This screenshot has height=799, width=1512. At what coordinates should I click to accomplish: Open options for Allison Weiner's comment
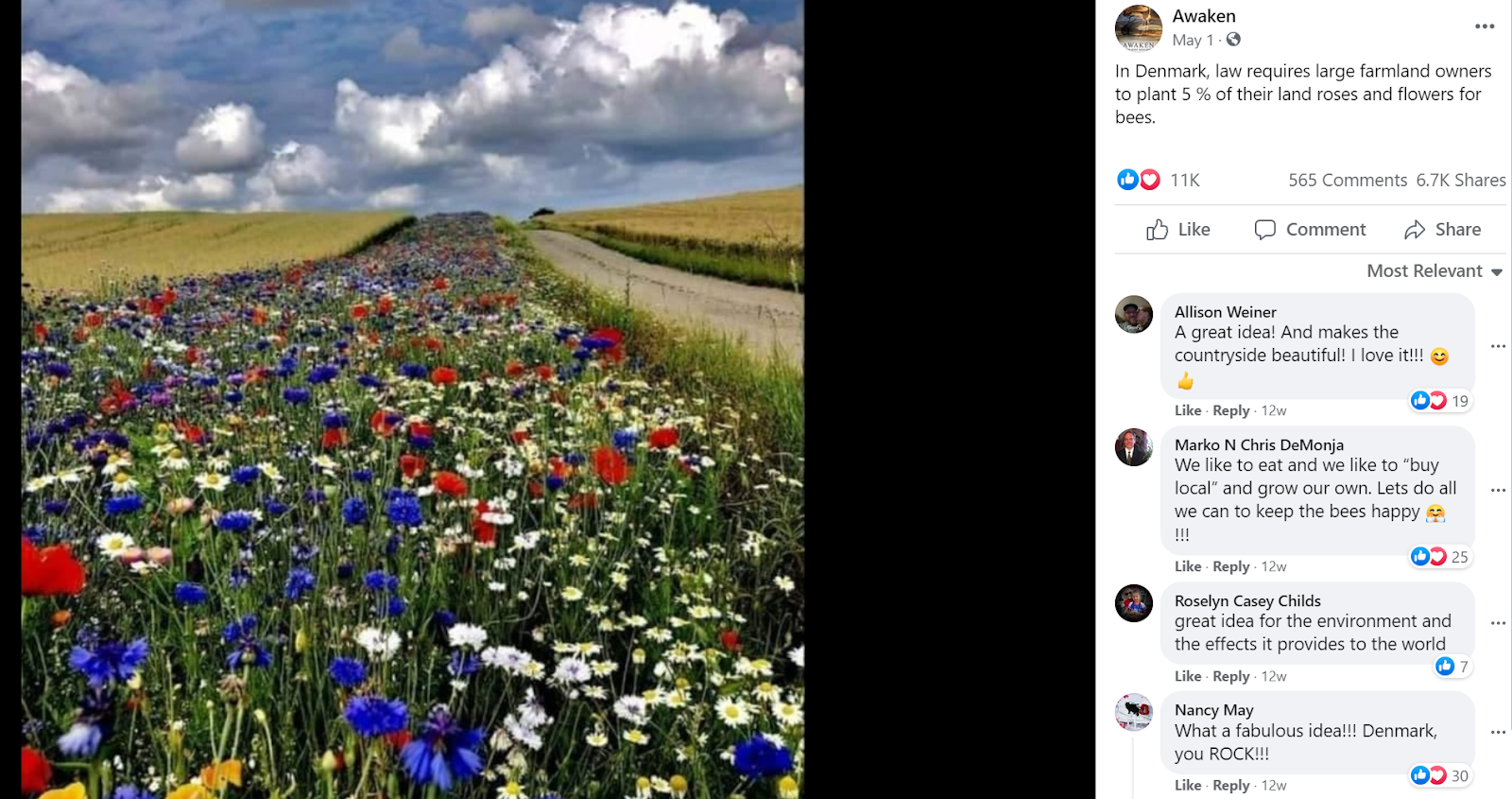[x=1498, y=346]
